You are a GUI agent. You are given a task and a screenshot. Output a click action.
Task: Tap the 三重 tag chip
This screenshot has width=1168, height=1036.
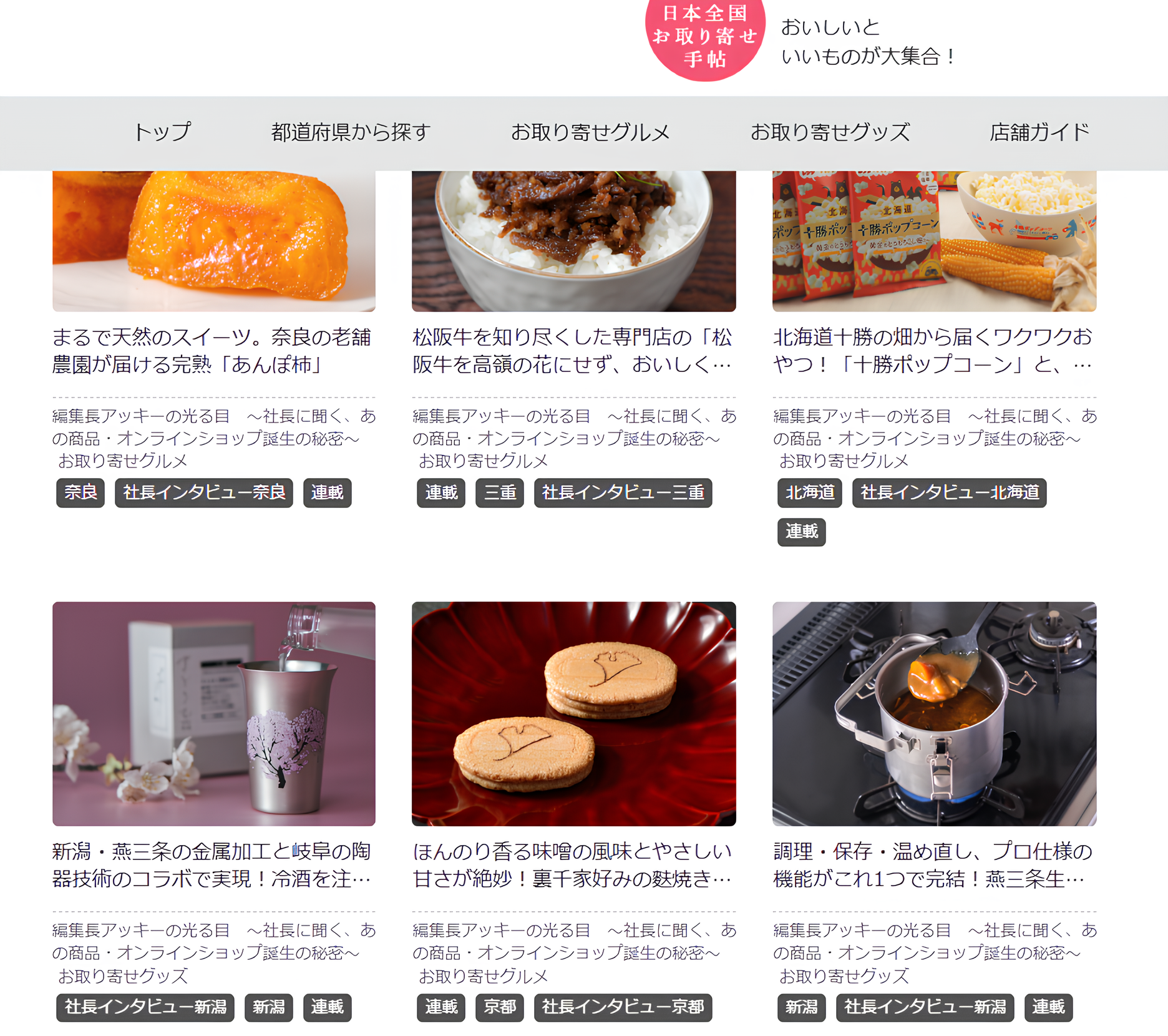pos(500,492)
